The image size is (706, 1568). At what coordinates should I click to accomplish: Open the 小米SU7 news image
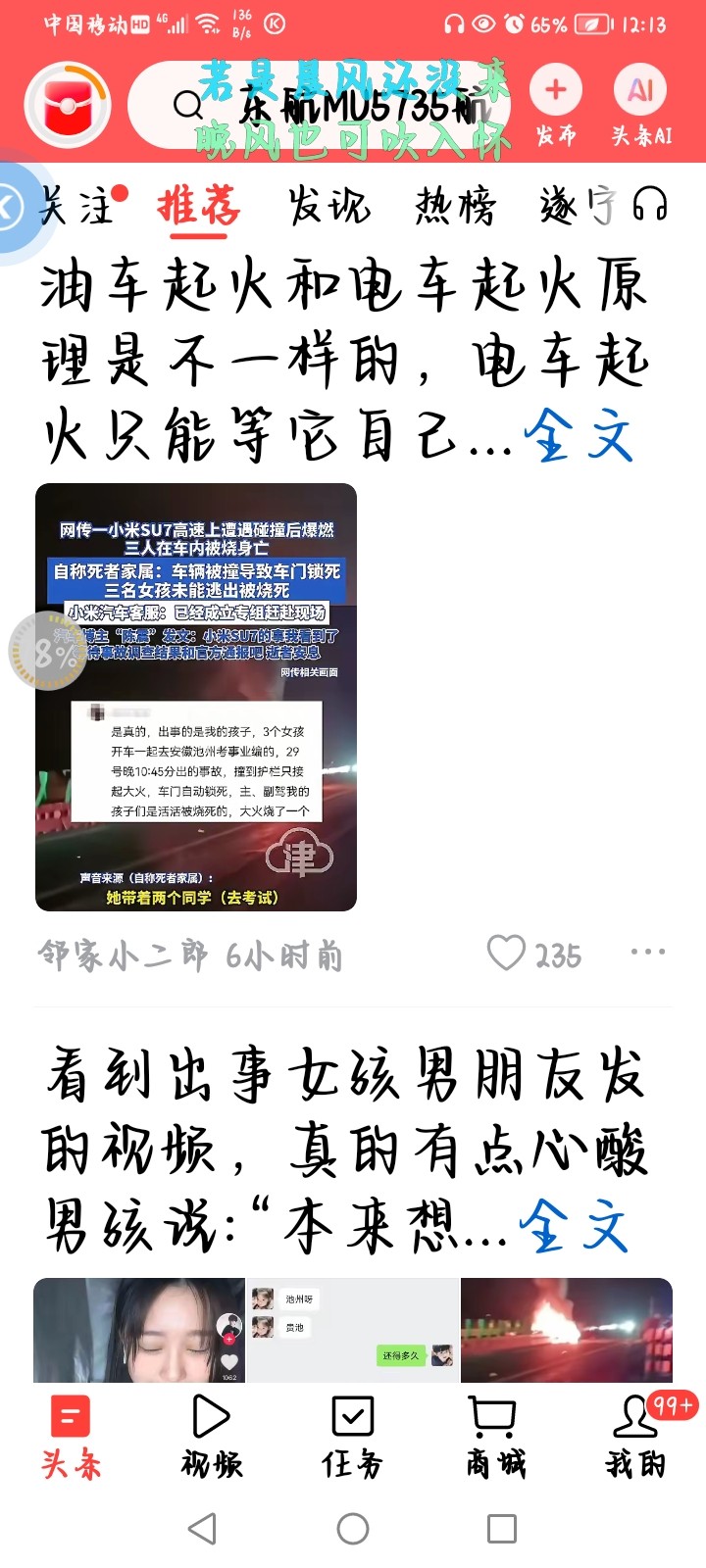[196, 697]
